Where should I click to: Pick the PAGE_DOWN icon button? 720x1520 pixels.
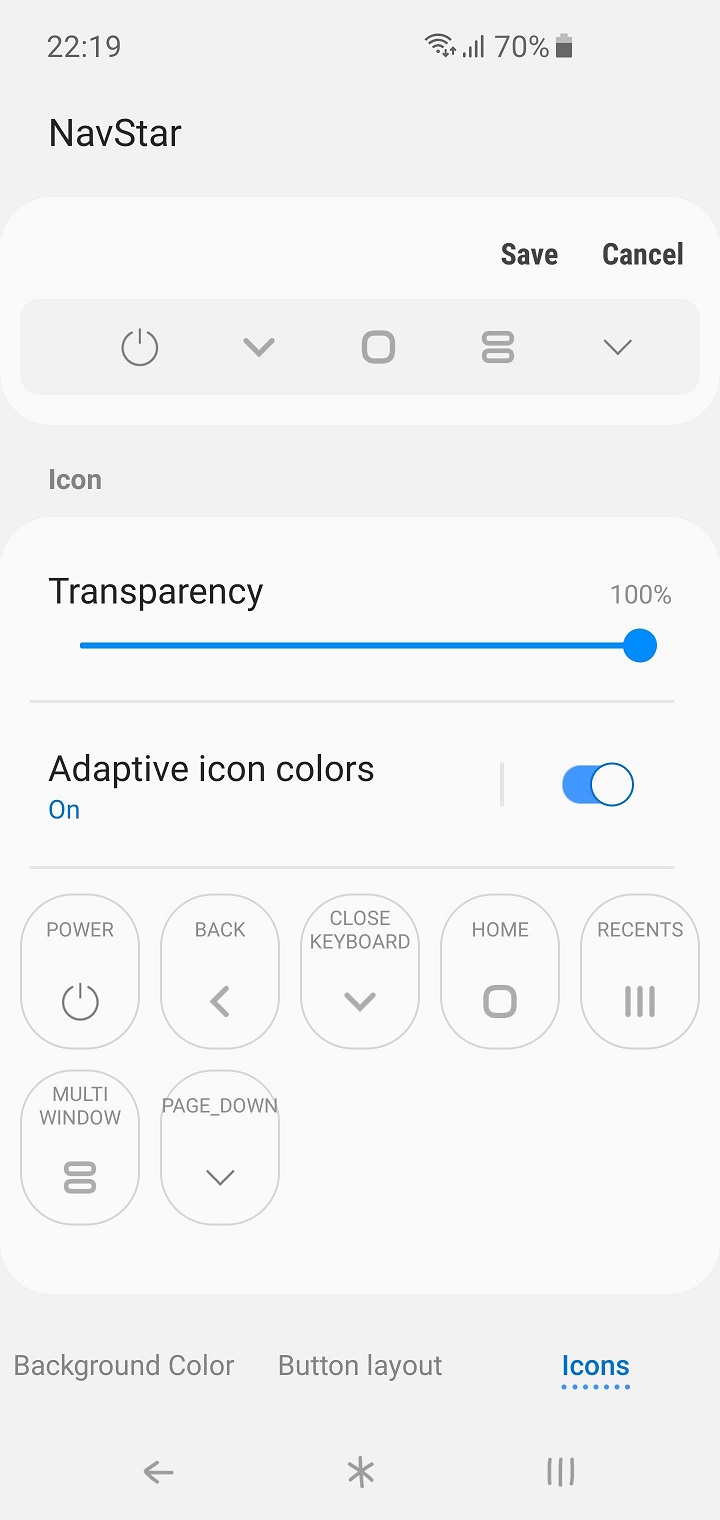[x=220, y=1148]
